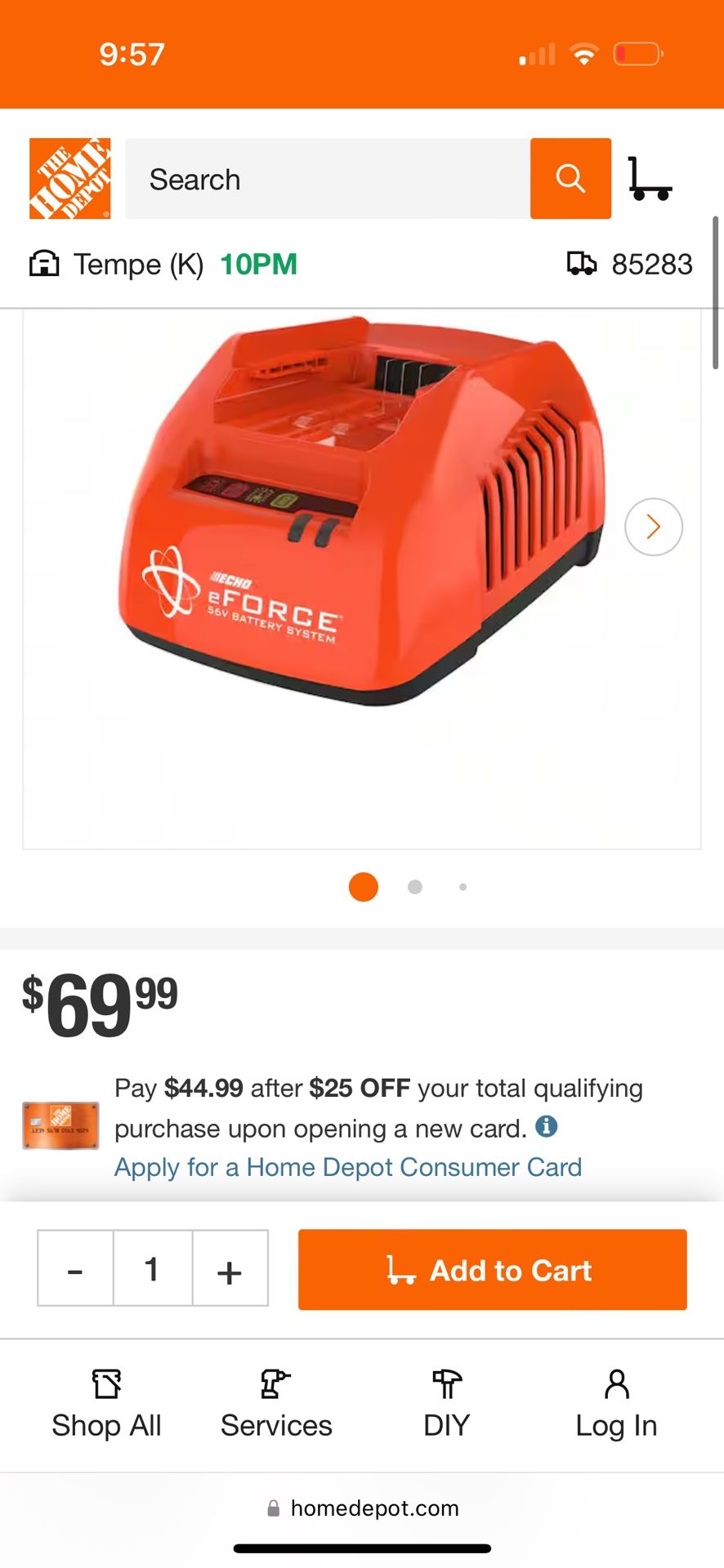Select the third carousel dot

pos(463,887)
